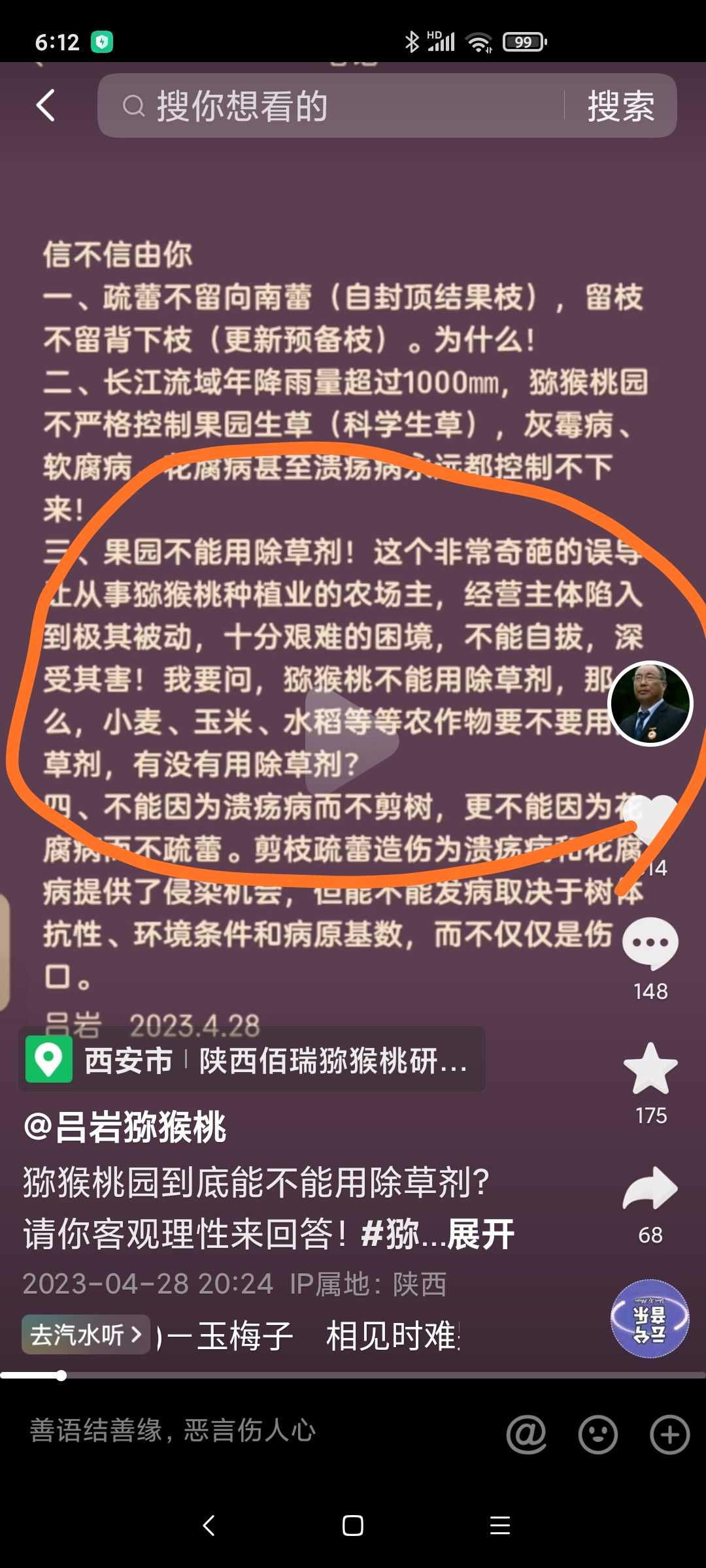Tap the search field 搜你想看的
706x1568 pixels.
pyautogui.click(x=327, y=106)
